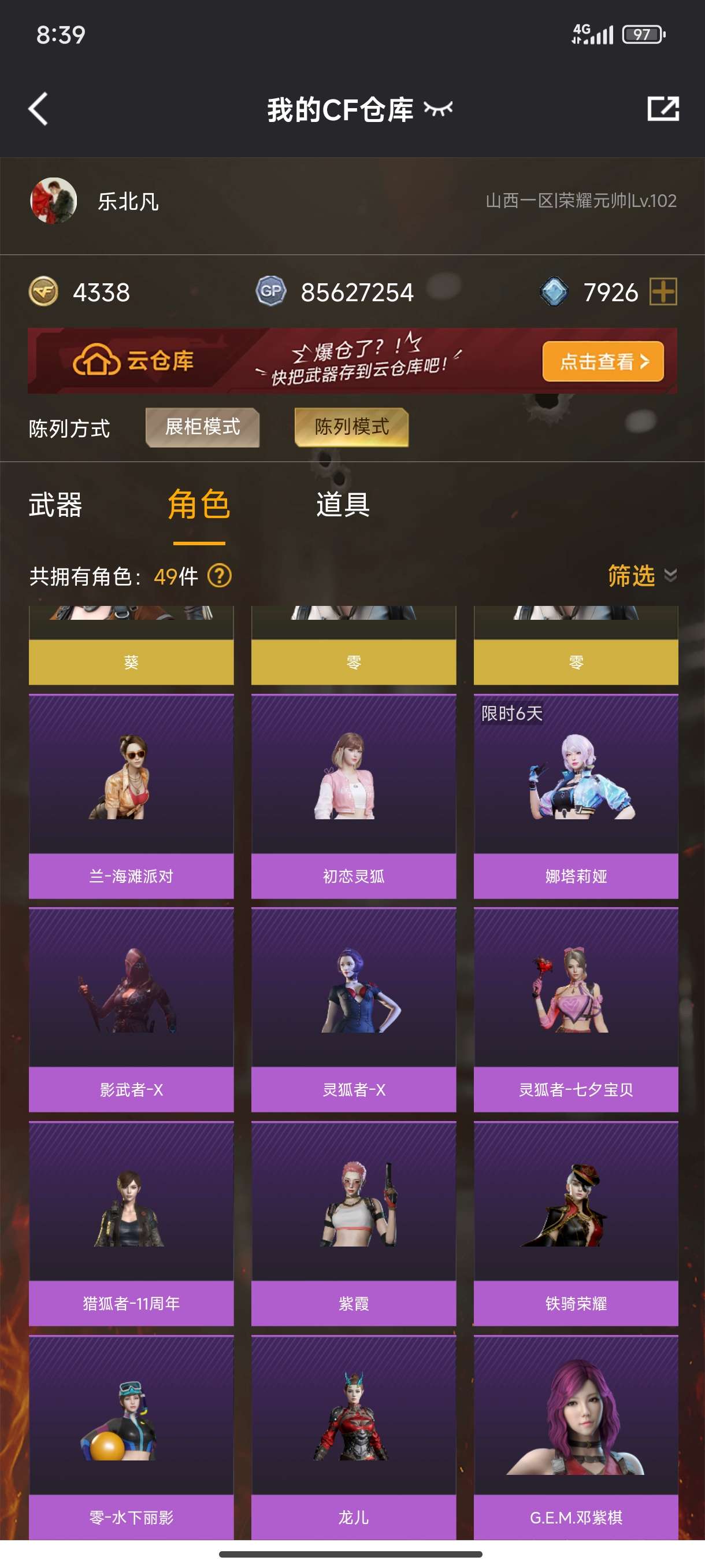The image size is (705, 1568).
Task: Switch to the 道具 tab
Action: coord(343,505)
